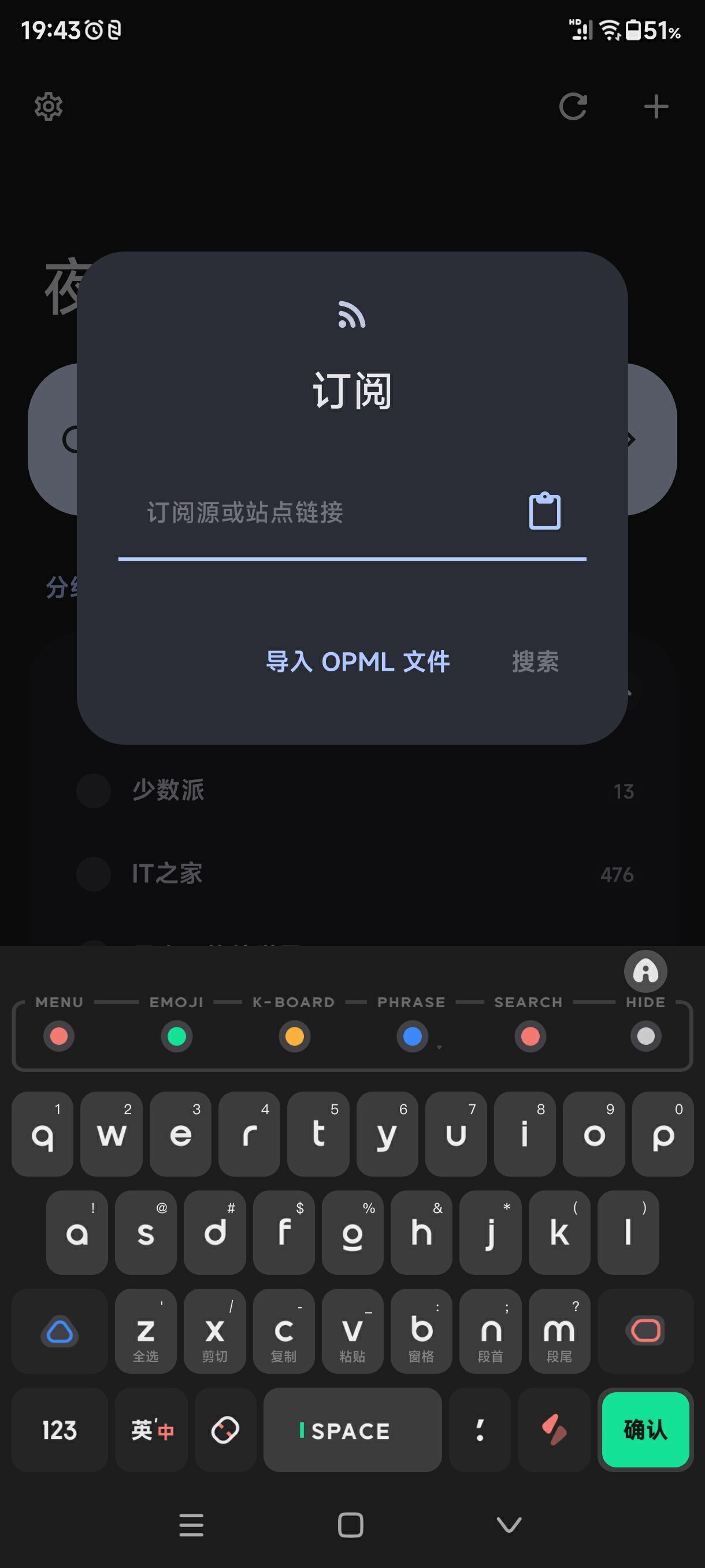This screenshot has height=1568, width=705.
Task: Toggle K-BOARD via its yellow dot
Action: click(294, 1037)
